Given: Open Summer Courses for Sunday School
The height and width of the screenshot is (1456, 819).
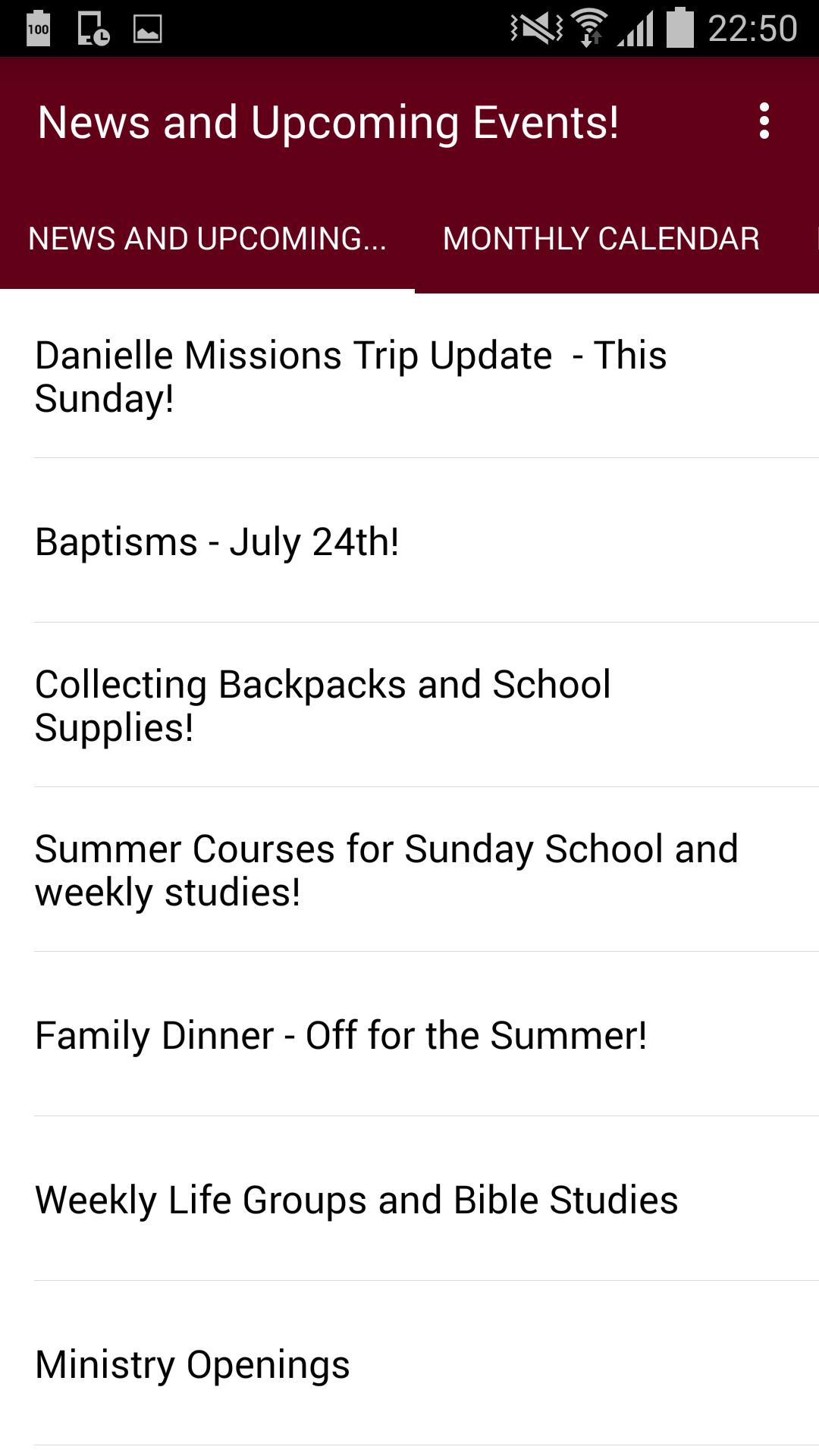Looking at the screenshot, I should click(x=409, y=870).
